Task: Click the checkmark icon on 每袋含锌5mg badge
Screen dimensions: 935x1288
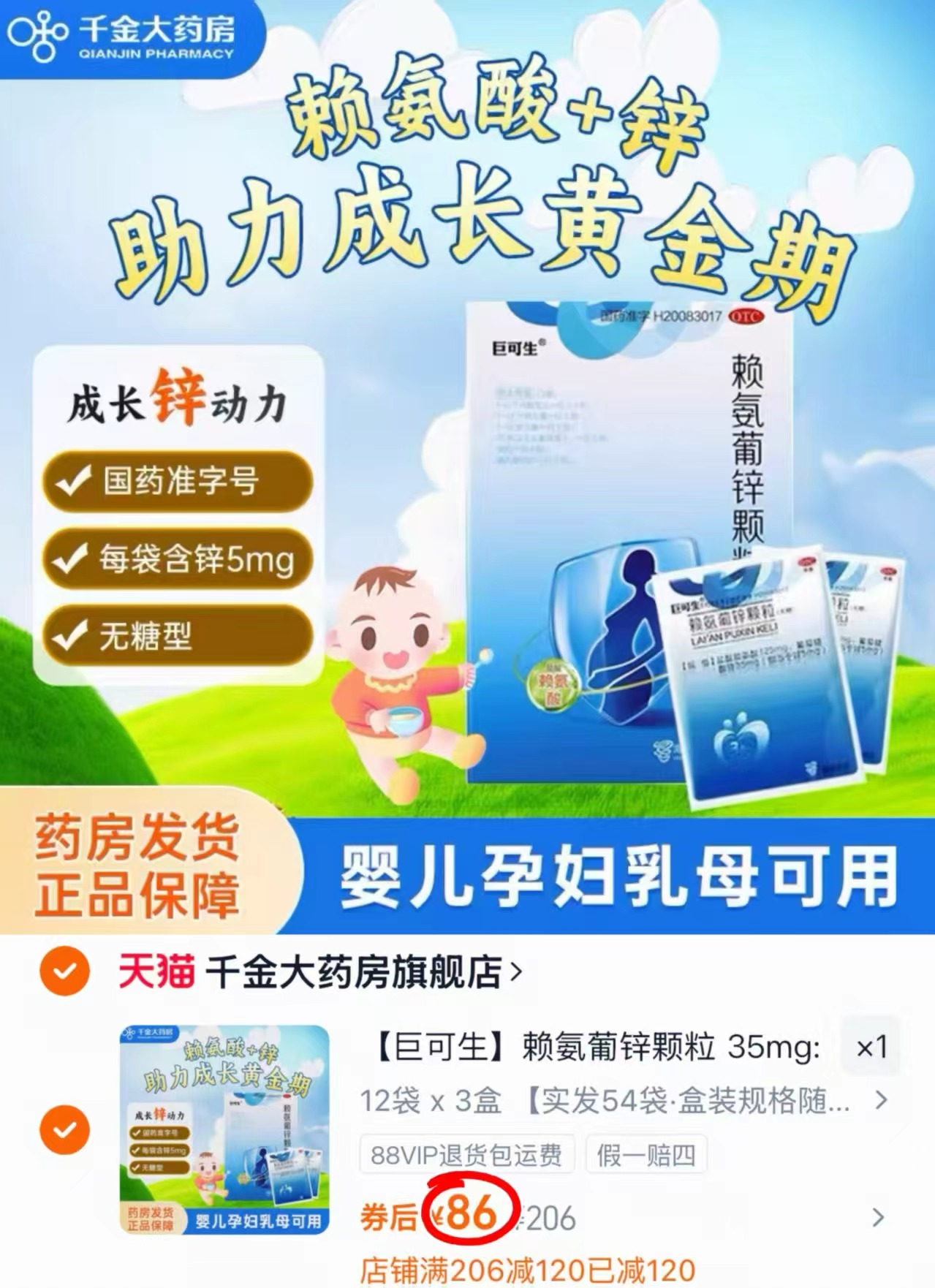Action: (71, 561)
